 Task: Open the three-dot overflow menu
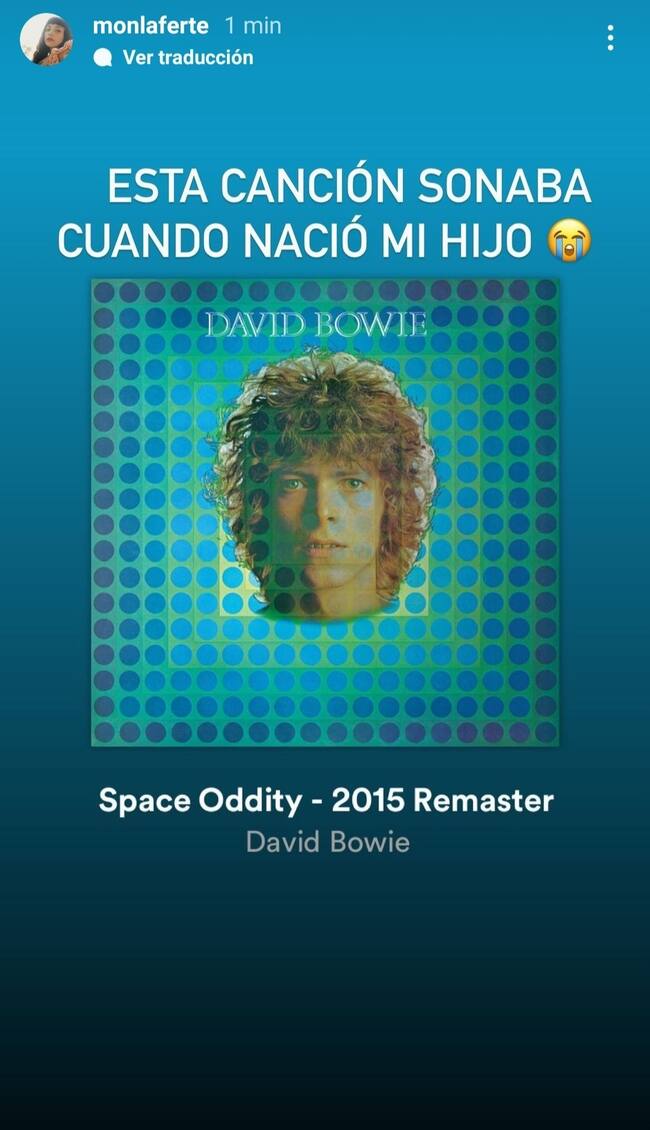[609, 39]
